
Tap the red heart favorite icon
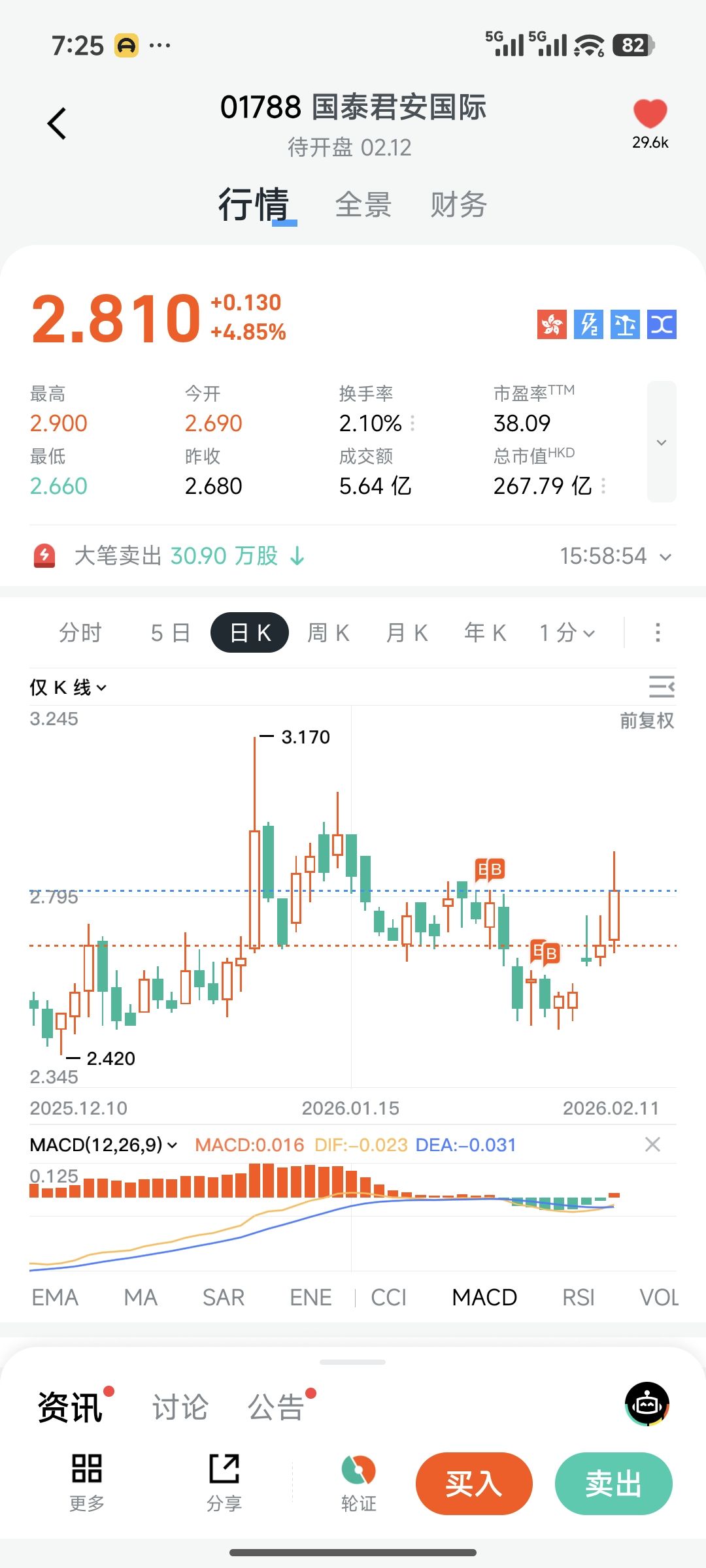coord(650,114)
